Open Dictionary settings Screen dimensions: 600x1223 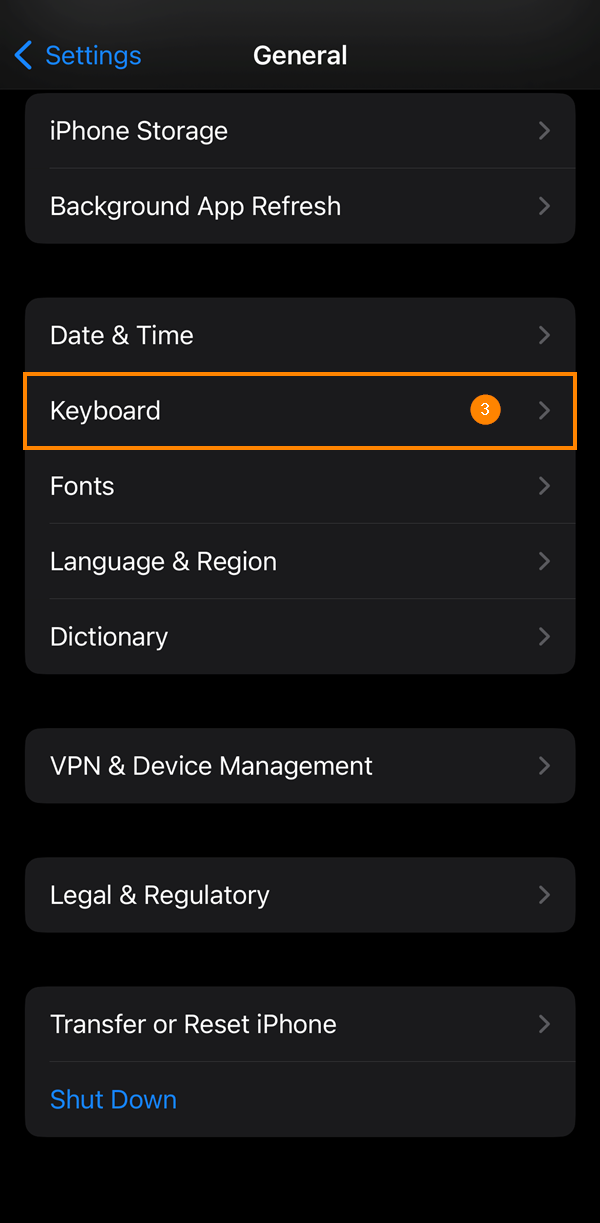coord(300,637)
